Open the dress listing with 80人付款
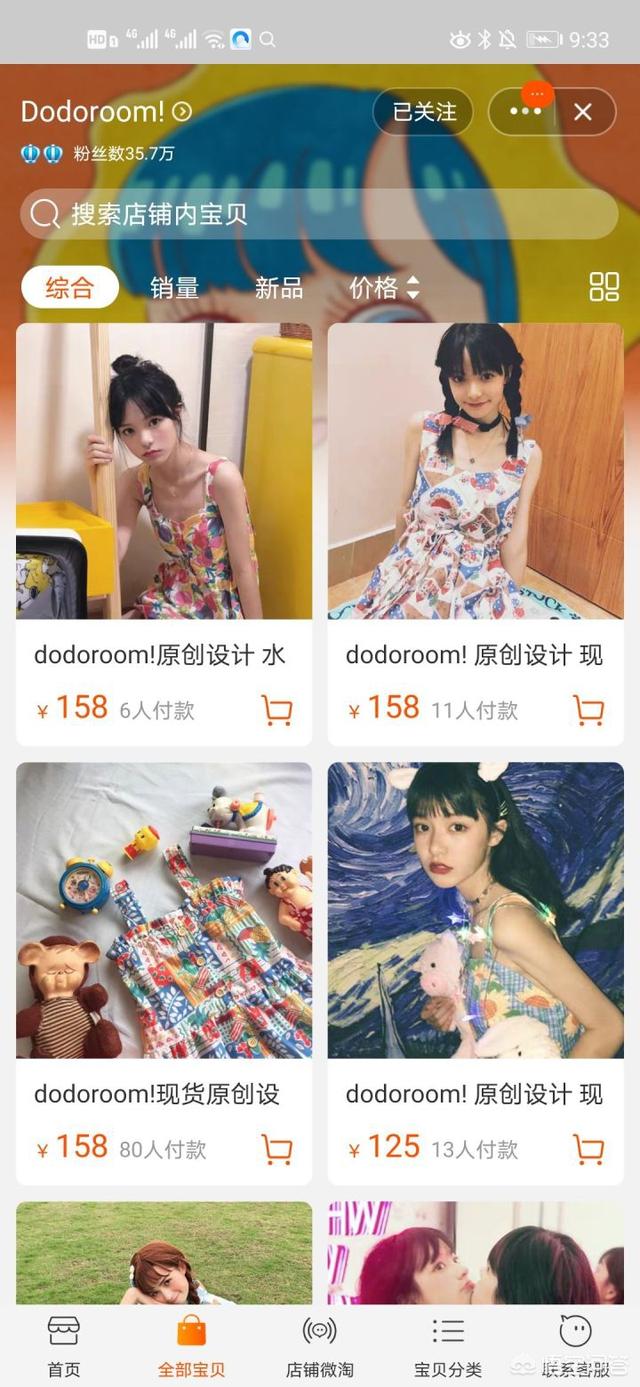Screen dimensions: 640x1387 (x=164, y=911)
